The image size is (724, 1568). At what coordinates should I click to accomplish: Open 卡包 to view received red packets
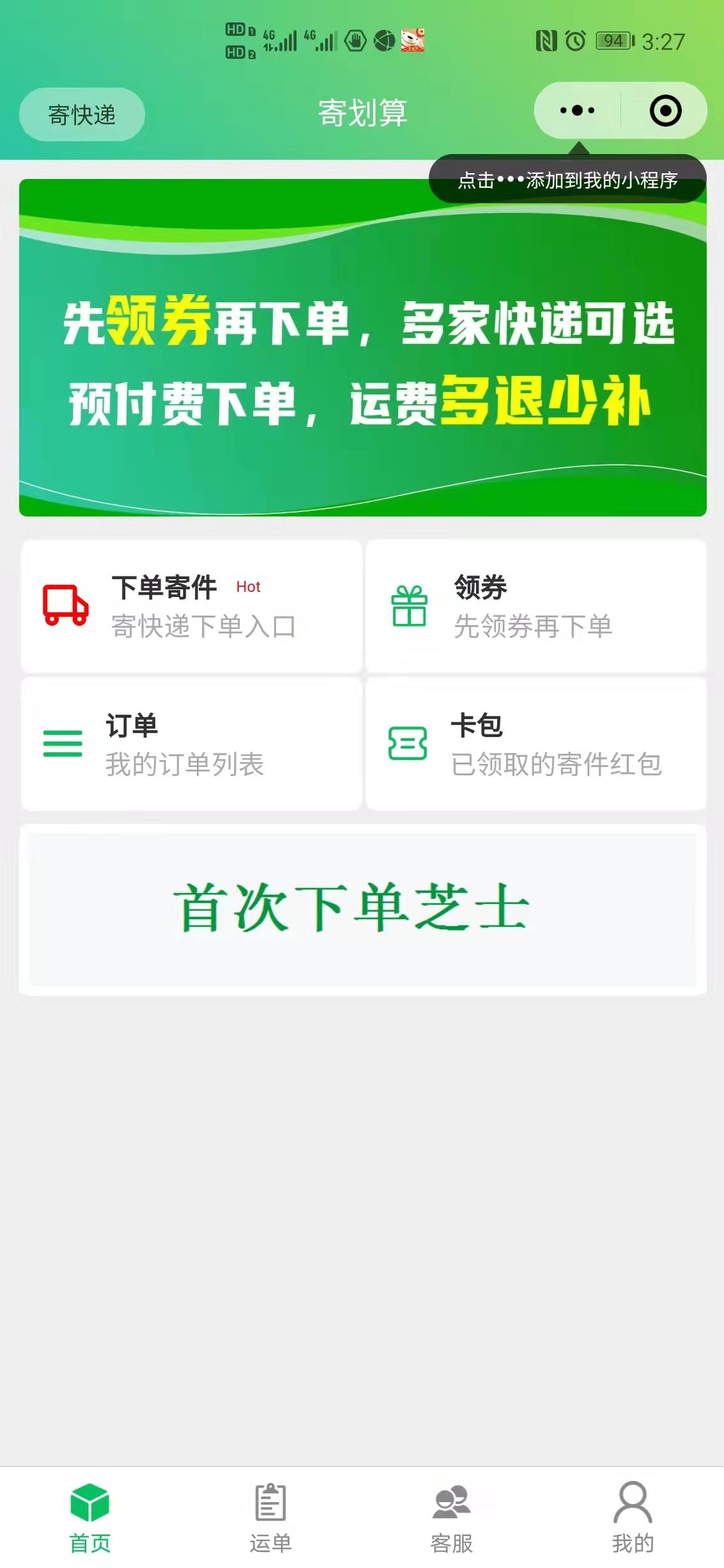[537, 743]
